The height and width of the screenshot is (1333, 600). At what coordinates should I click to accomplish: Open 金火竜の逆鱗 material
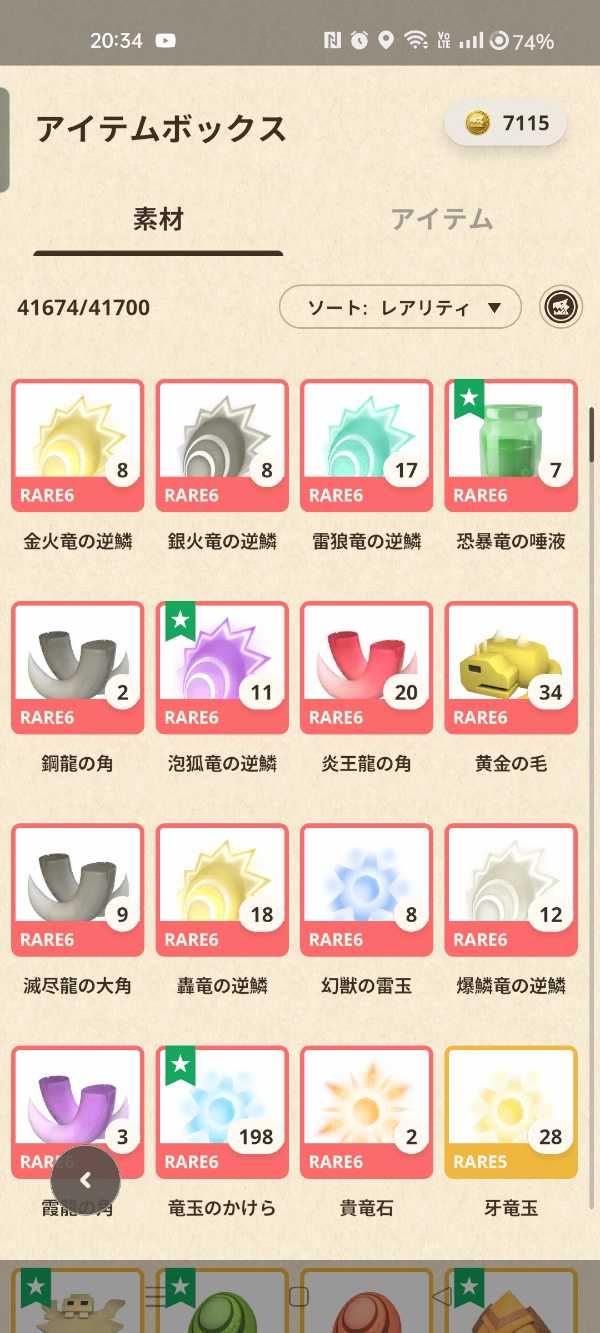pos(78,446)
